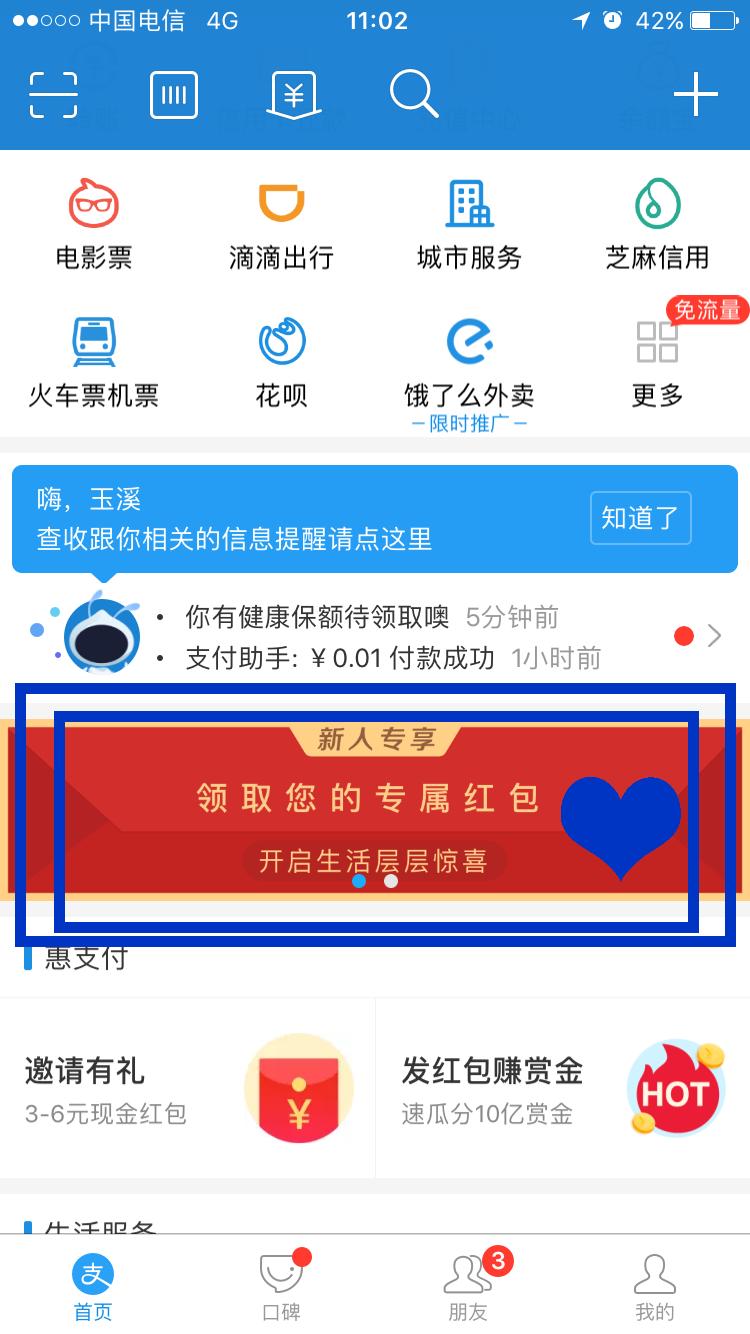750x1334 pixels.
Task: Select the collect money (¥) icon
Action: [292, 93]
